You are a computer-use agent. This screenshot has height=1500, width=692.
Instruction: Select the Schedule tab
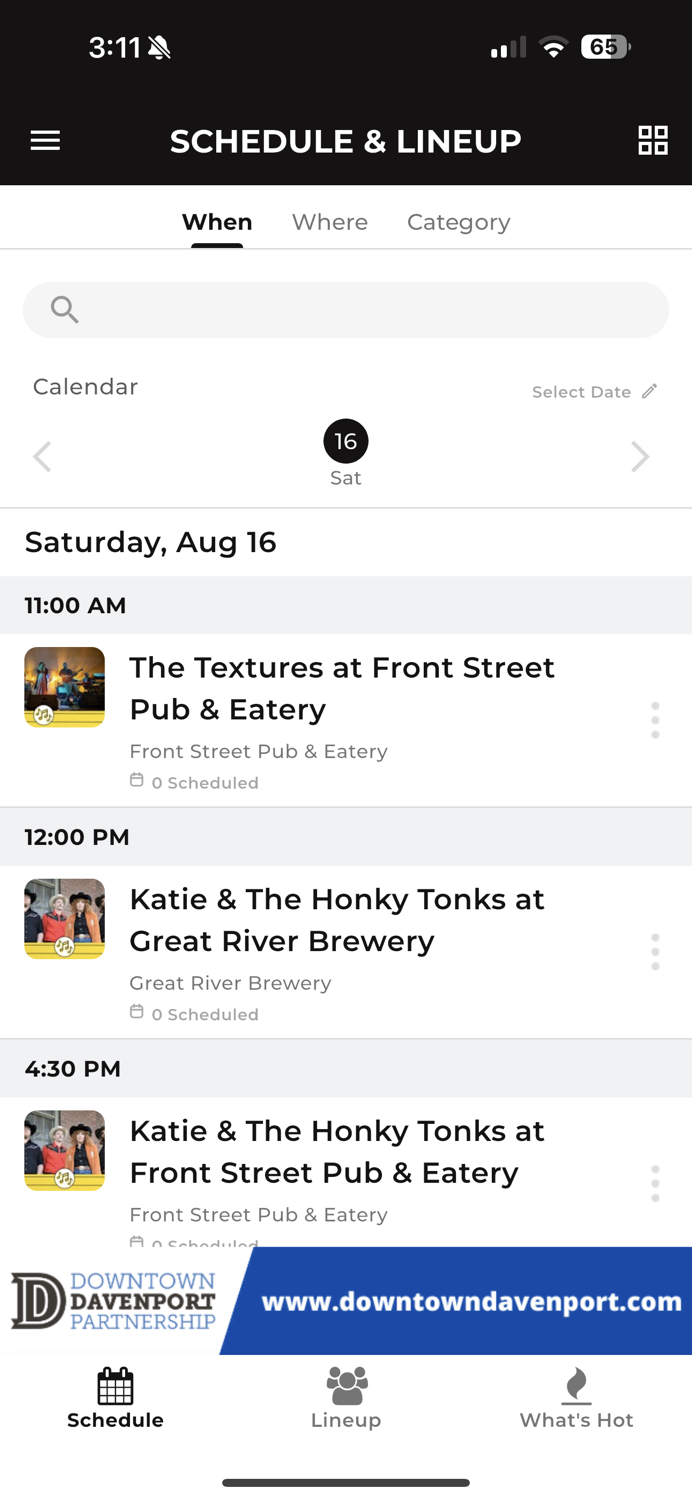tap(115, 1399)
